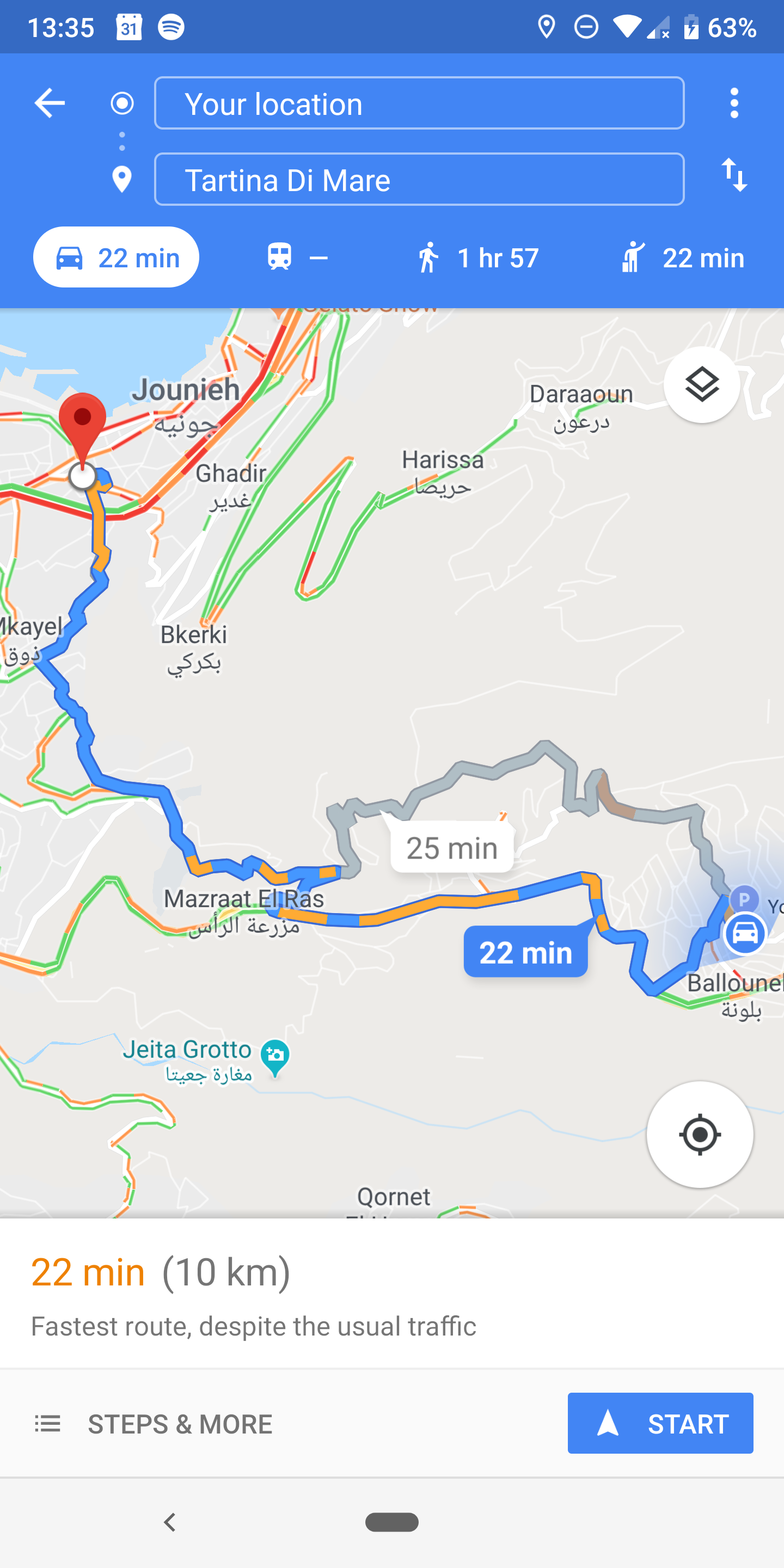The image size is (784, 1568).
Task: Tap the my location crosshair button
Action: [x=700, y=1134]
